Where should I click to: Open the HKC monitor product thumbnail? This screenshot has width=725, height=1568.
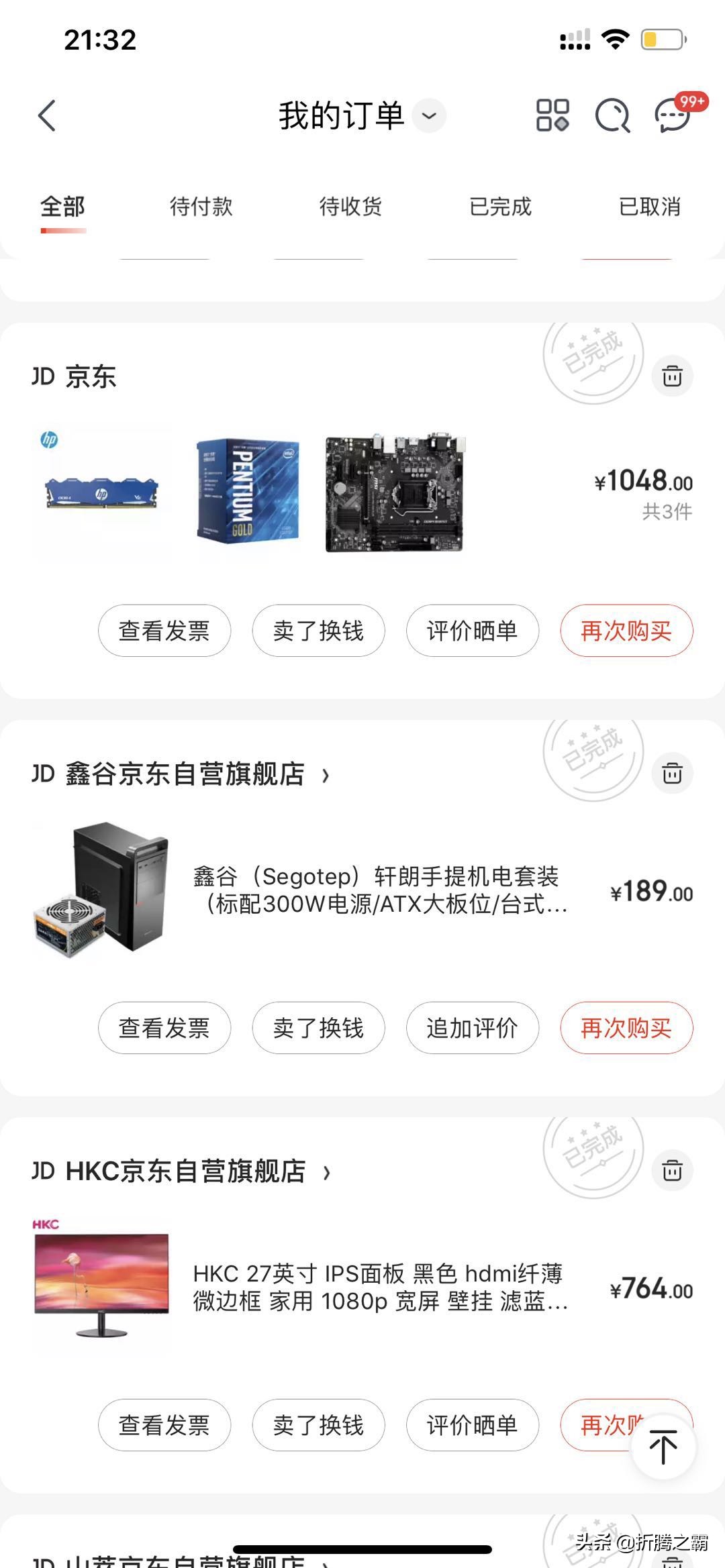click(101, 1290)
